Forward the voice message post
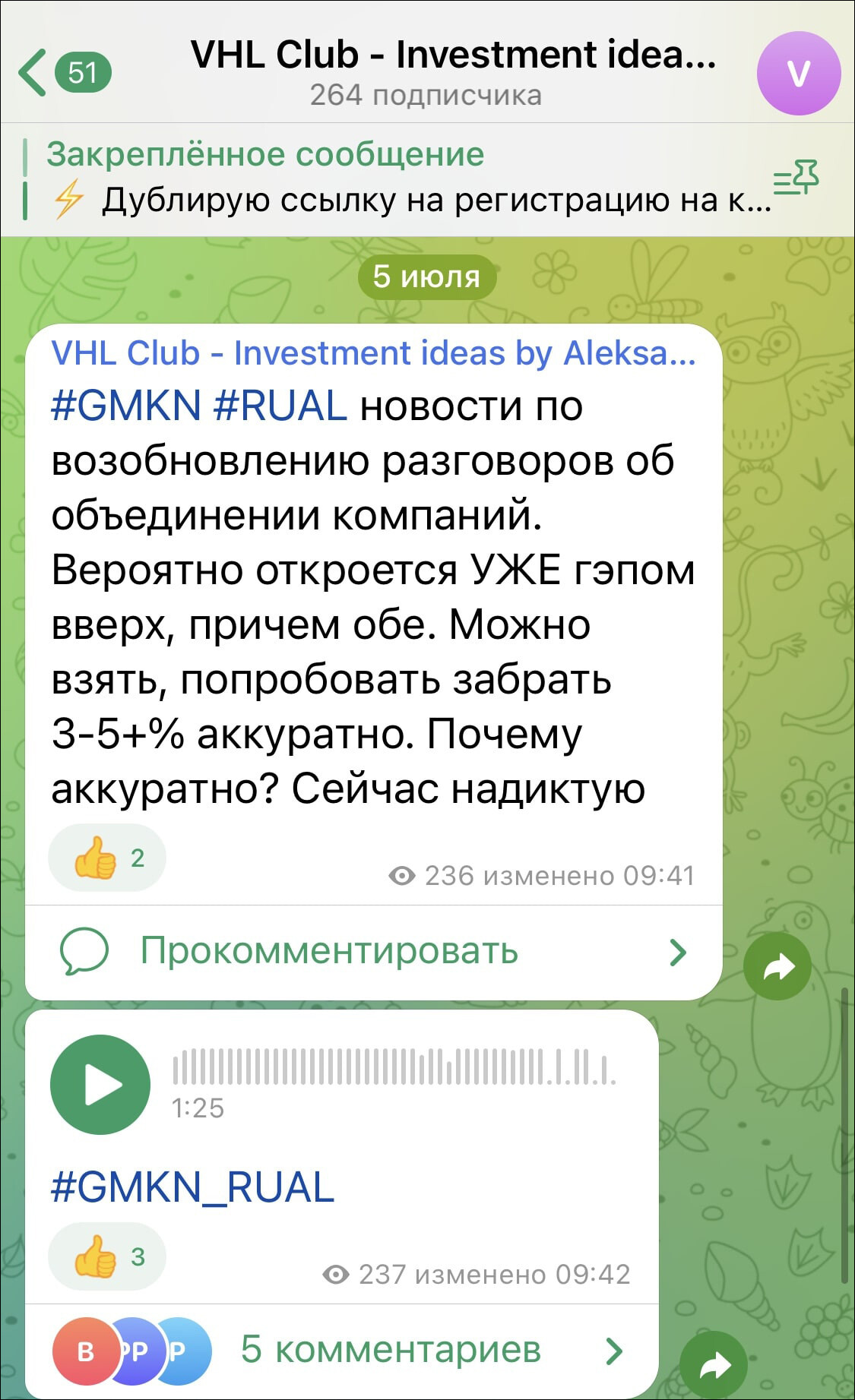Screen dimensions: 855x1400 [713, 1366]
